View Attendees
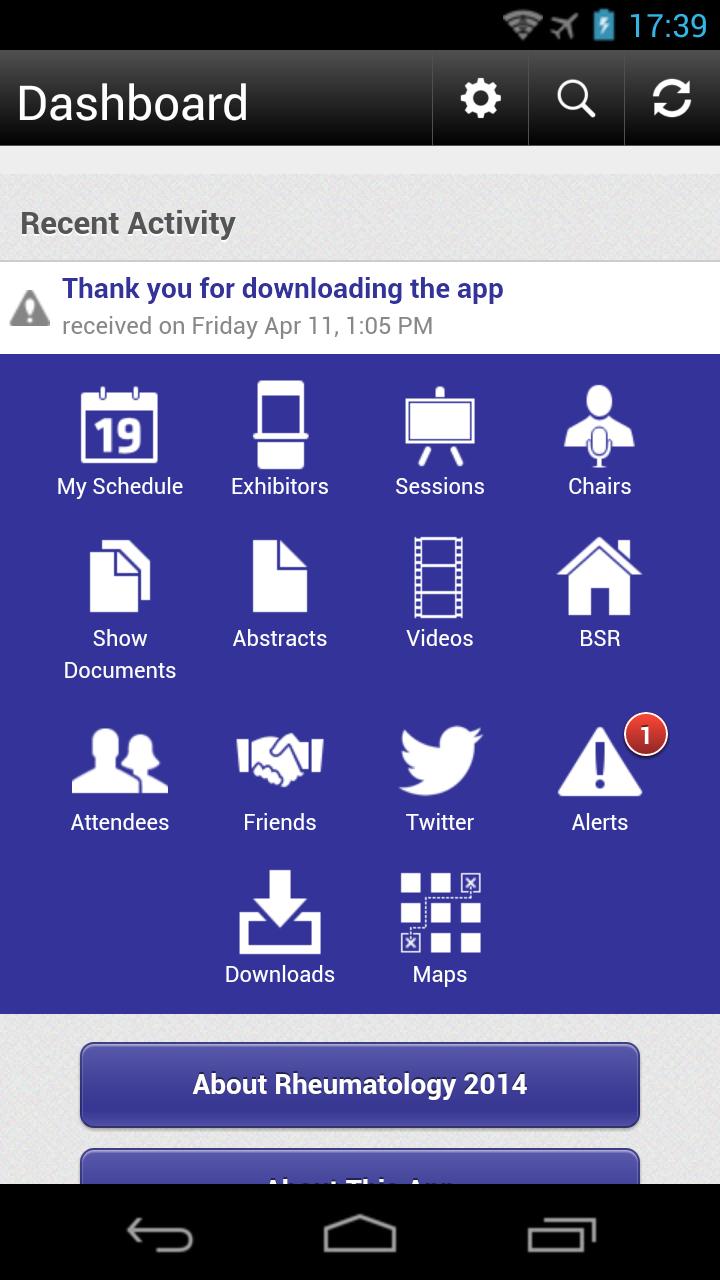This screenshot has width=720, height=1280. point(120,779)
